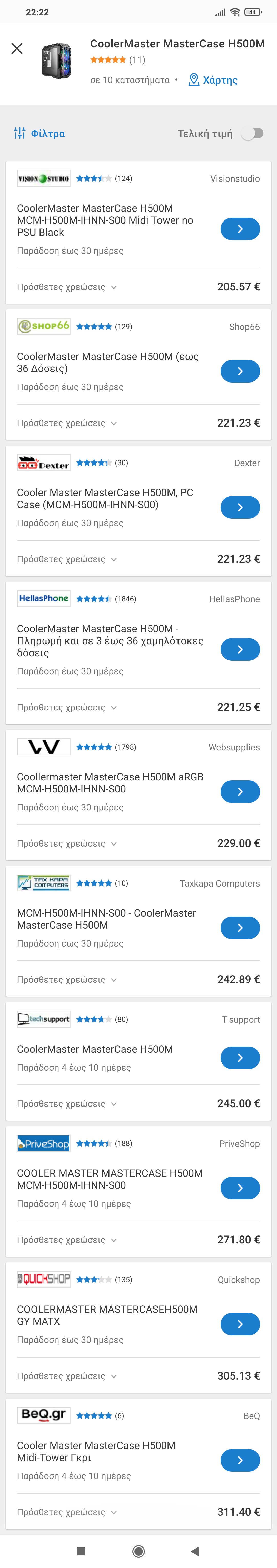Visit the HellasPhone offer via its arrow button
This screenshot has width=277, height=1568.
[240, 649]
